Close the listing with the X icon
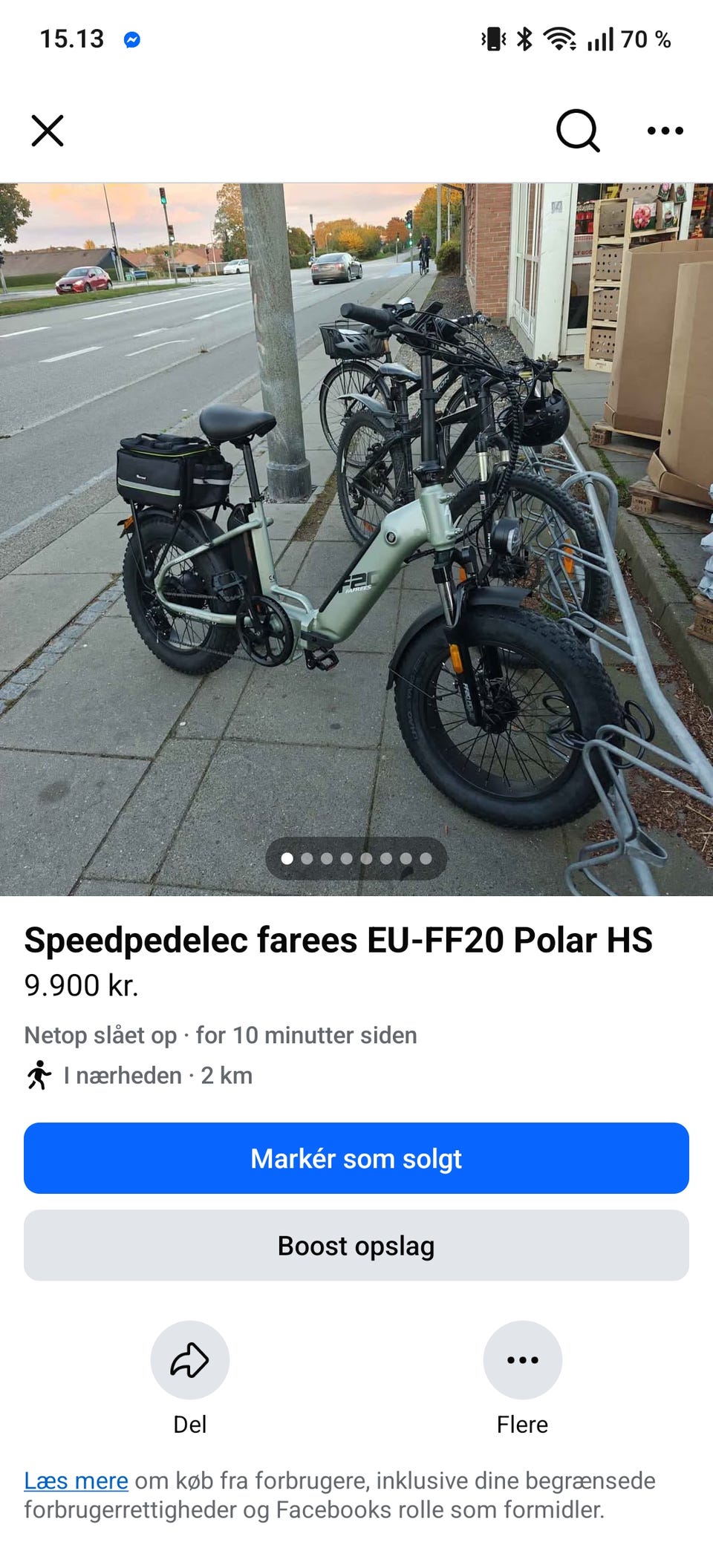Screen dimensions: 713x1568 48,131
